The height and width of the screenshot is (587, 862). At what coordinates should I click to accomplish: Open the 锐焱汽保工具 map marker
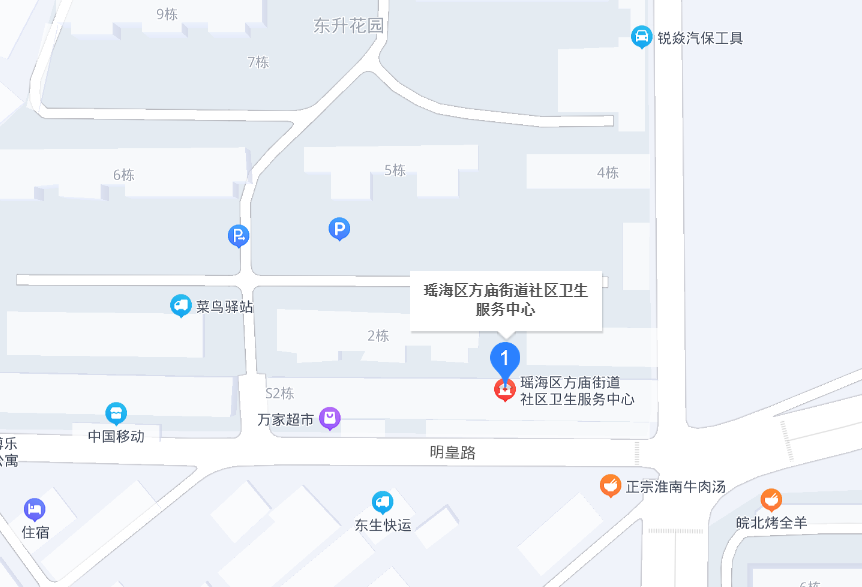pyautogui.click(x=641, y=38)
